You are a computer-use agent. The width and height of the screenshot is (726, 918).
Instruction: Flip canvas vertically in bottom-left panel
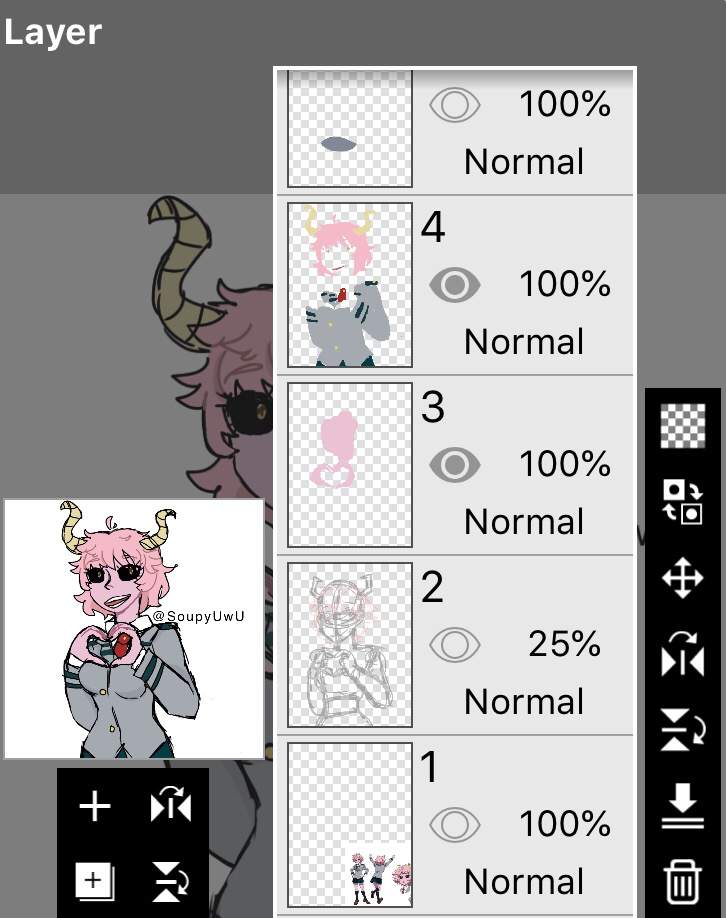[171, 882]
